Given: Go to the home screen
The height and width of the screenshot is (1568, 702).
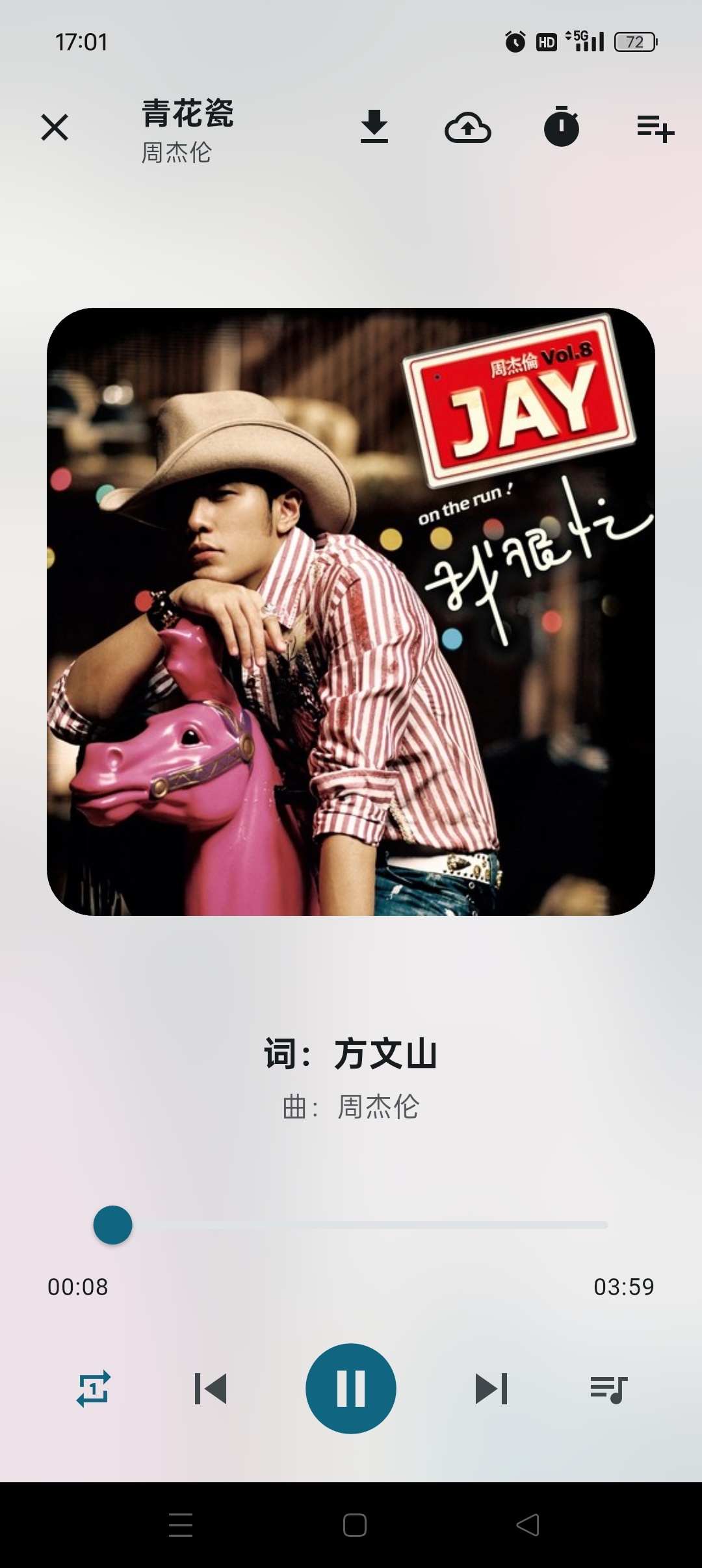Looking at the screenshot, I should 354,1525.
